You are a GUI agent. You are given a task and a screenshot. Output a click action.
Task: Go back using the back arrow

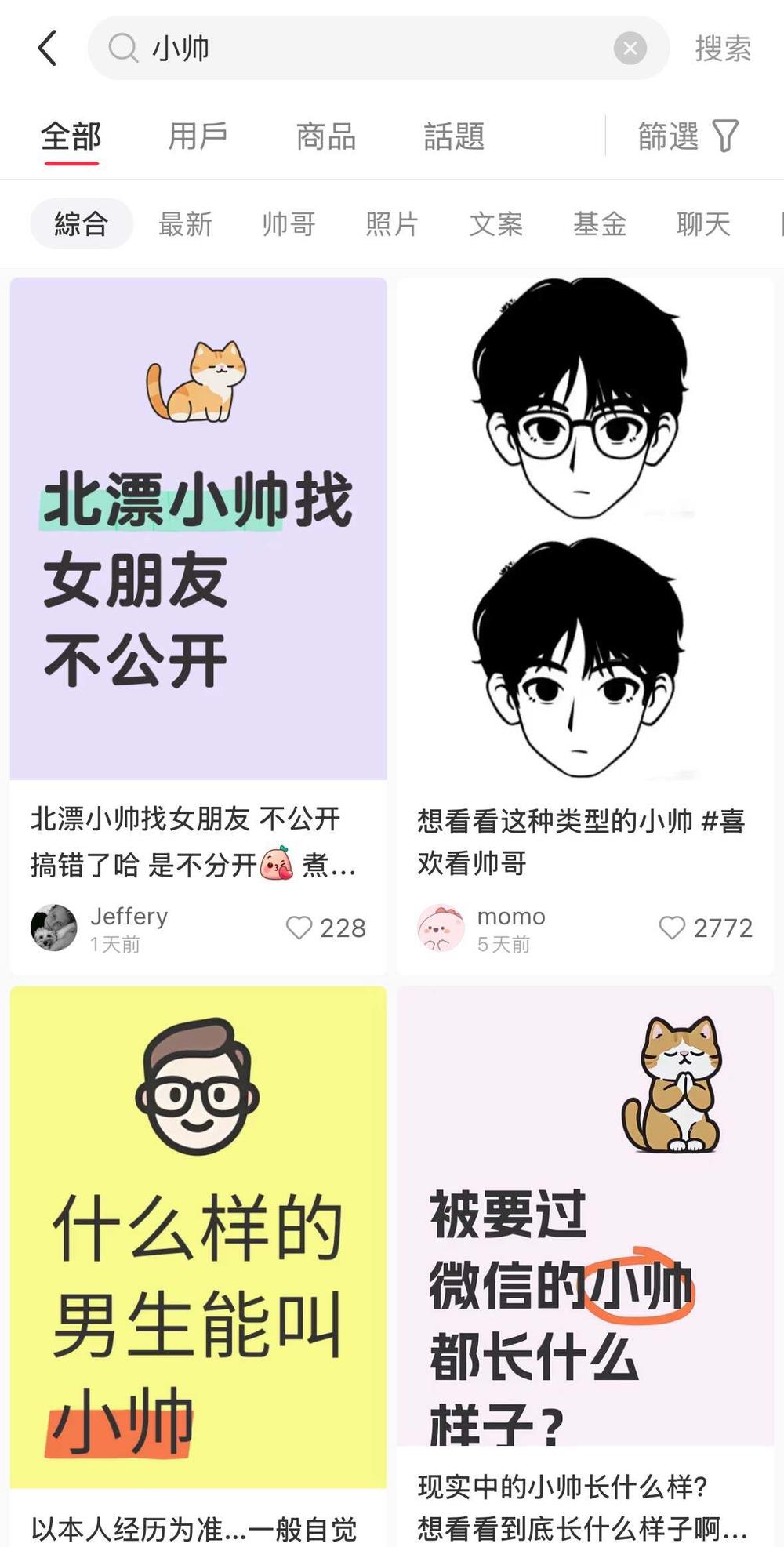(x=47, y=48)
